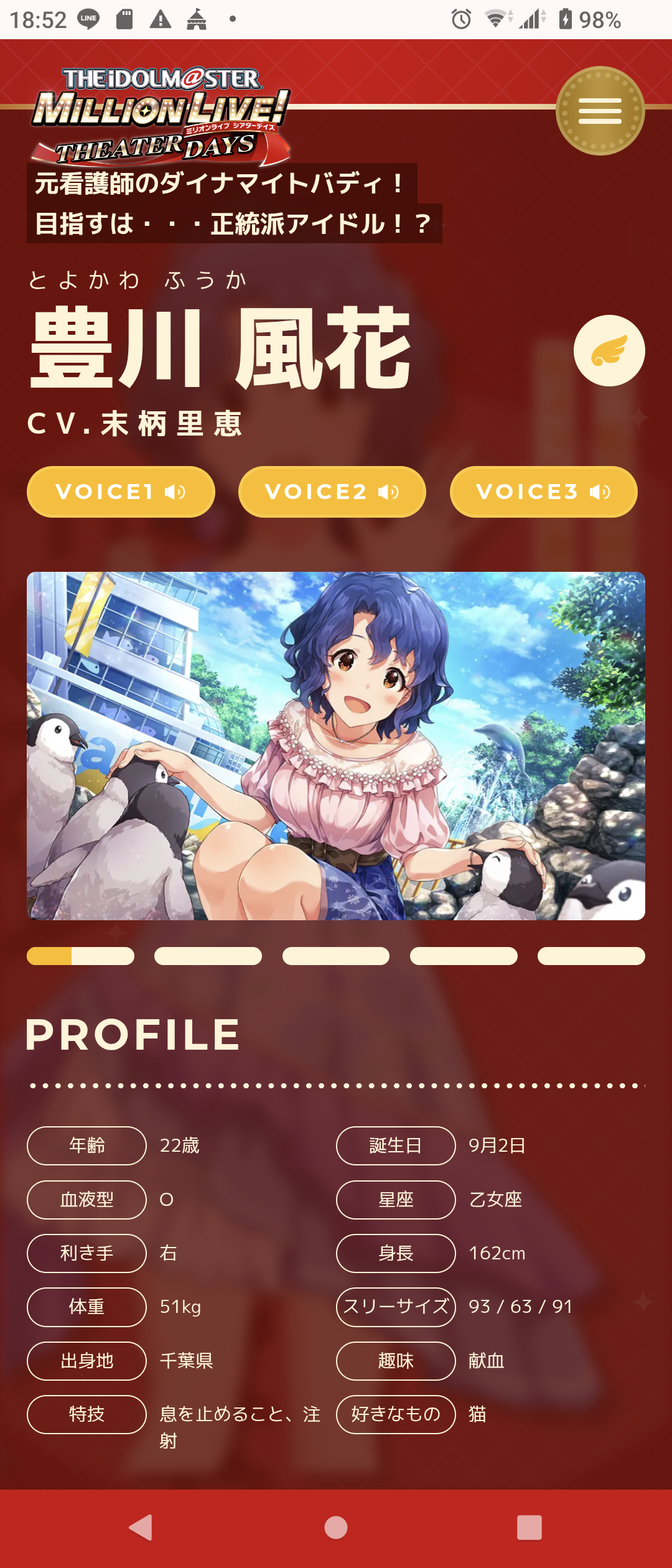Jump to the fourth slide indicator
This screenshot has width=672, height=1568.
coord(464,956)
